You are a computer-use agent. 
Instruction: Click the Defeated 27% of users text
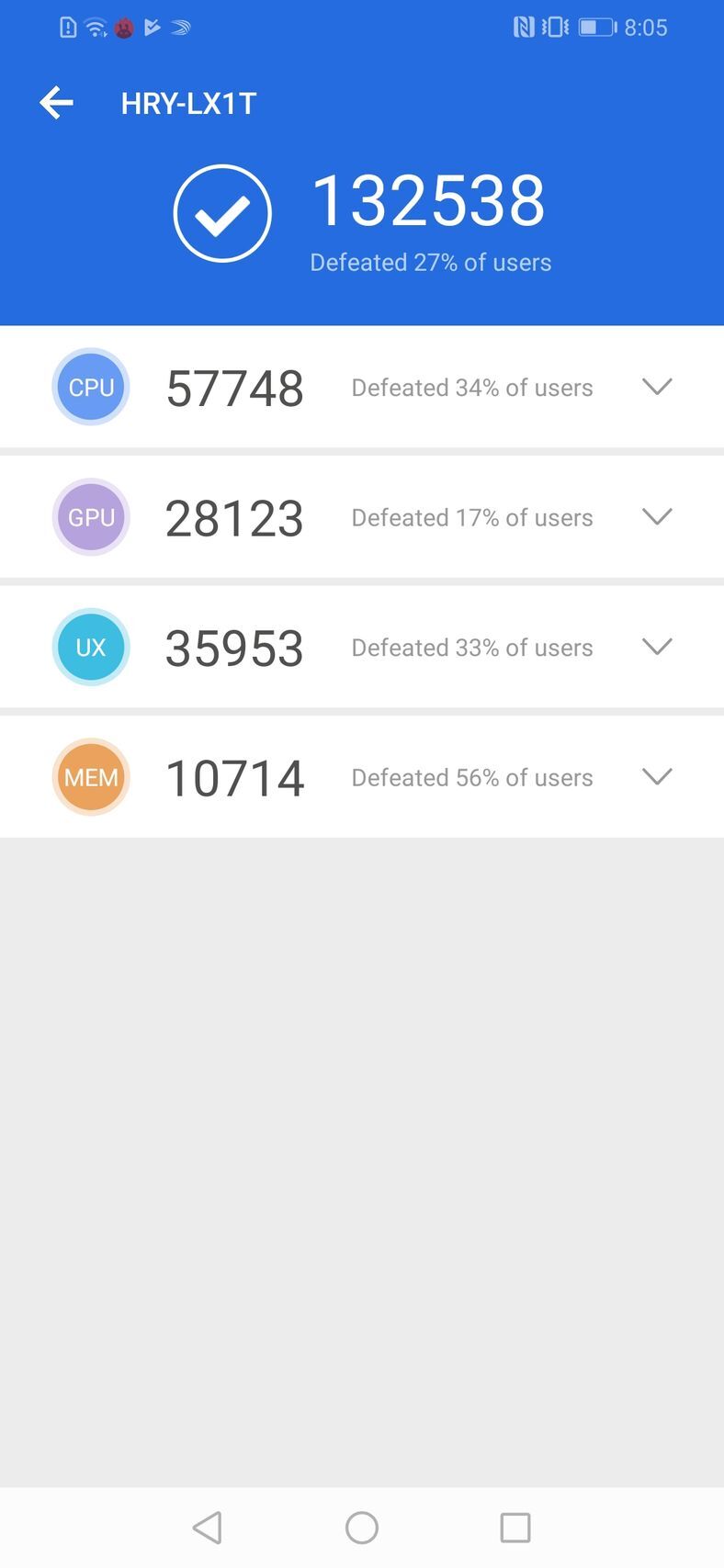coord(430,262)
